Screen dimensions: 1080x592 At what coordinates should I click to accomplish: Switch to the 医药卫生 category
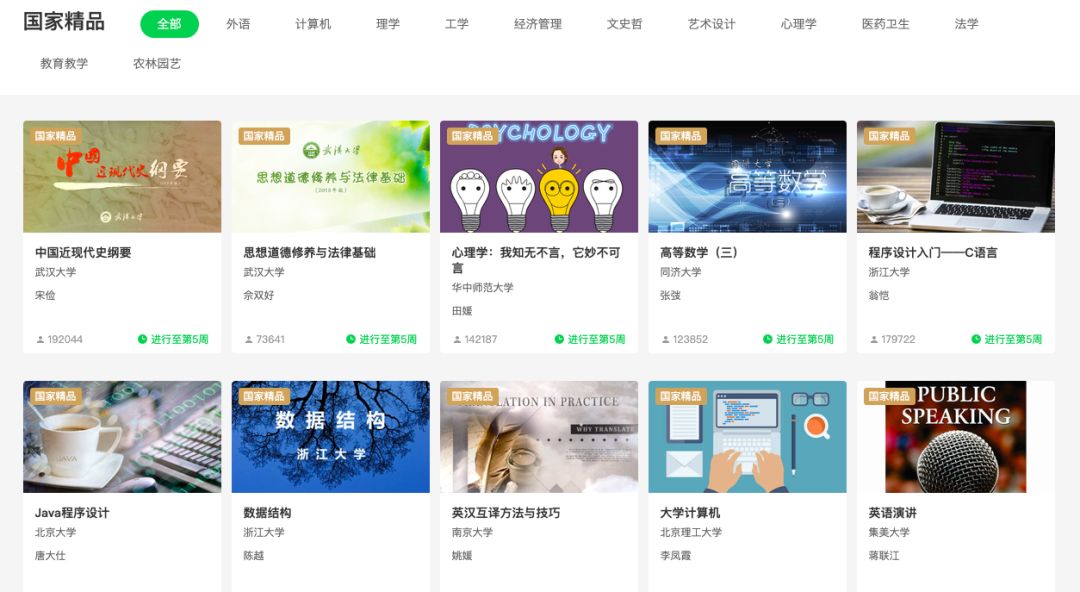tap(886, 24)
